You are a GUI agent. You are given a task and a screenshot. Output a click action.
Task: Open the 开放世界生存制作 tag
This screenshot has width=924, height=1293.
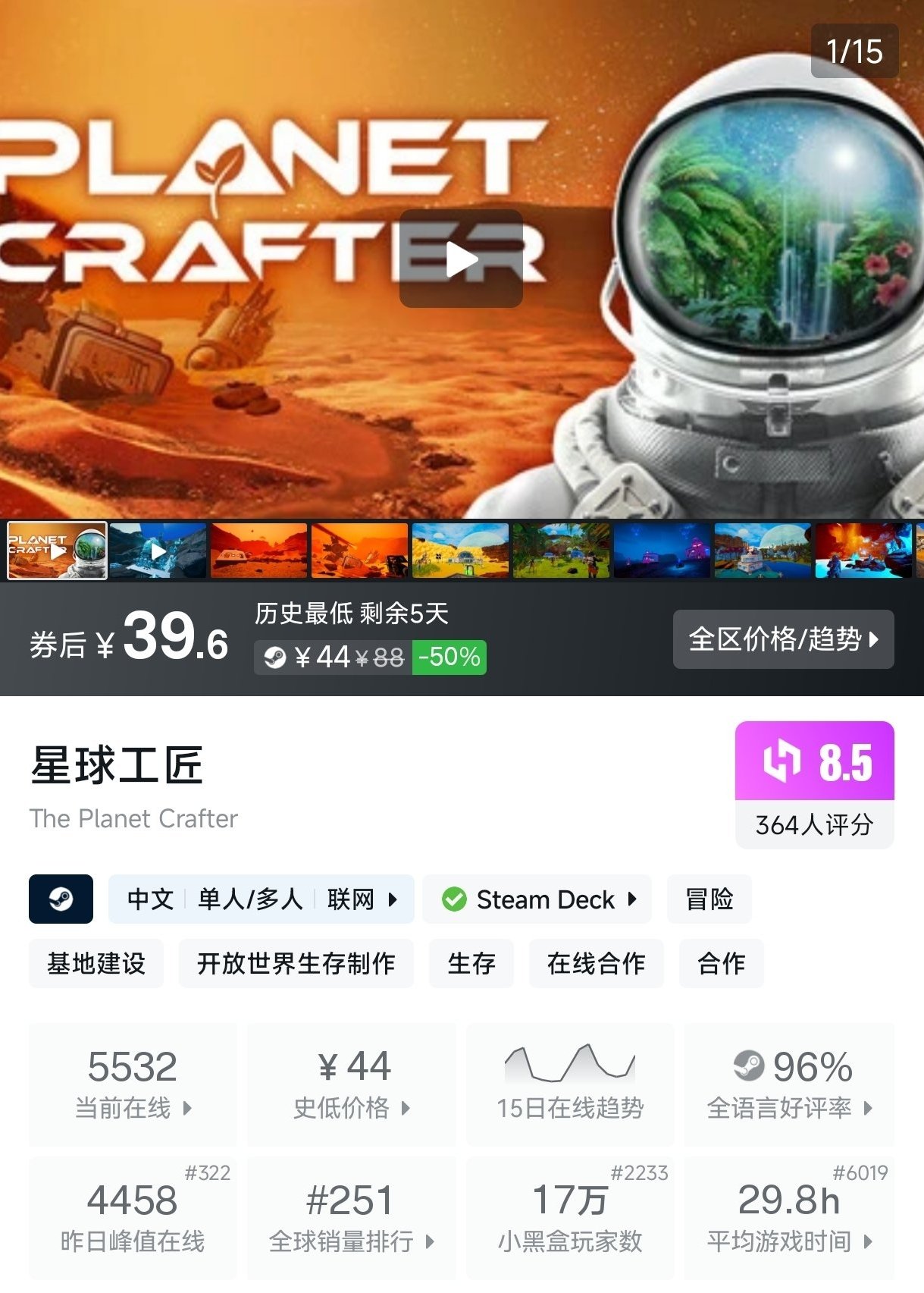(x=296, y=964)
